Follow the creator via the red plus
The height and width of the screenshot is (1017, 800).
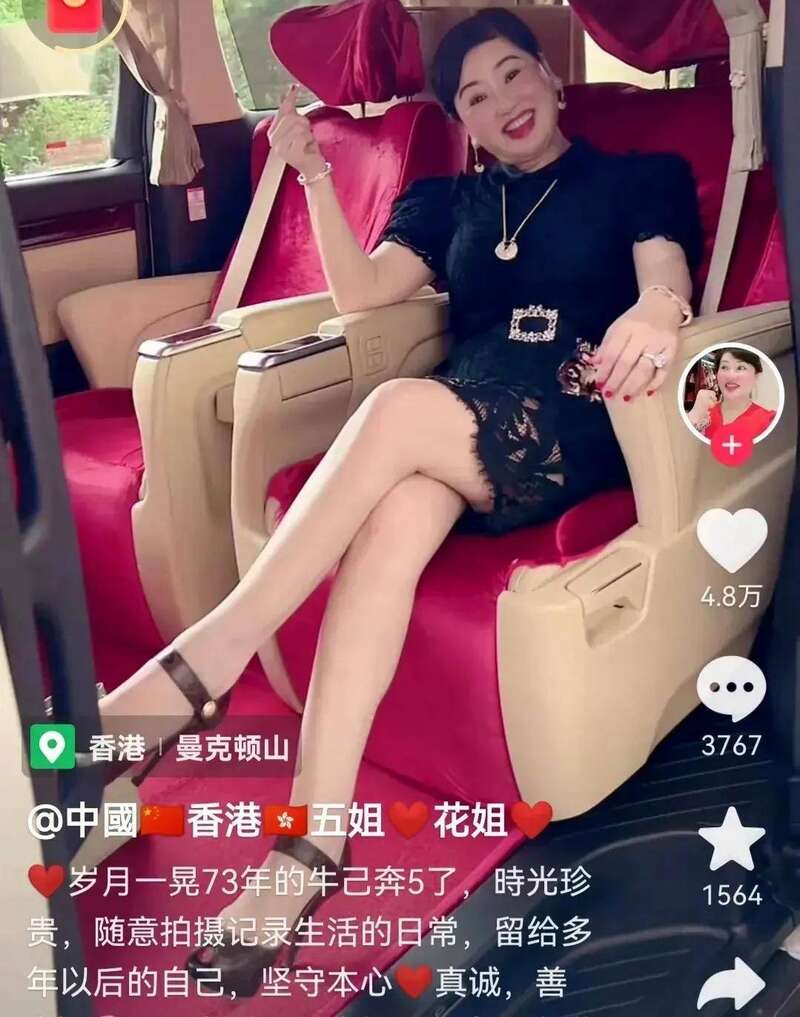point(731,446)
